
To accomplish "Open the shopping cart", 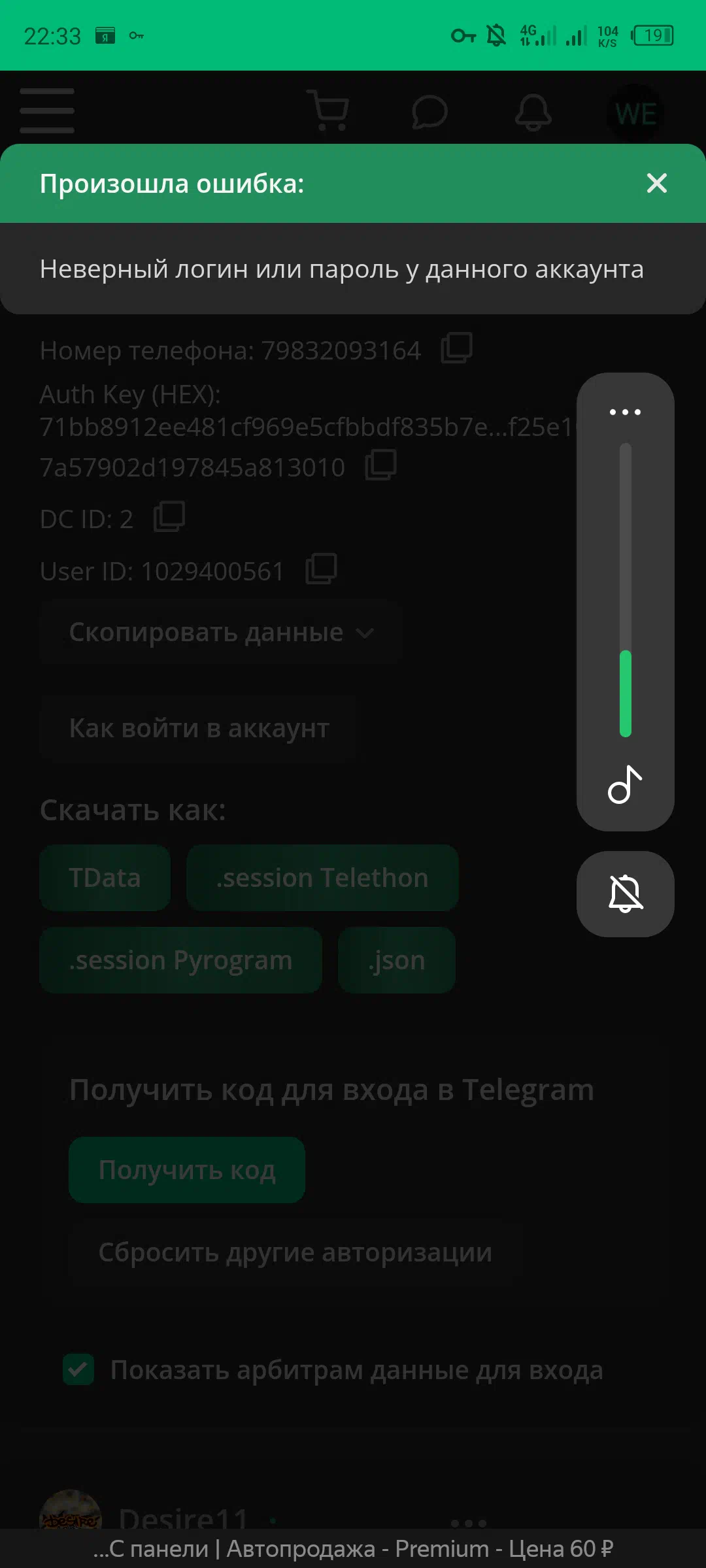I will 328,110.
